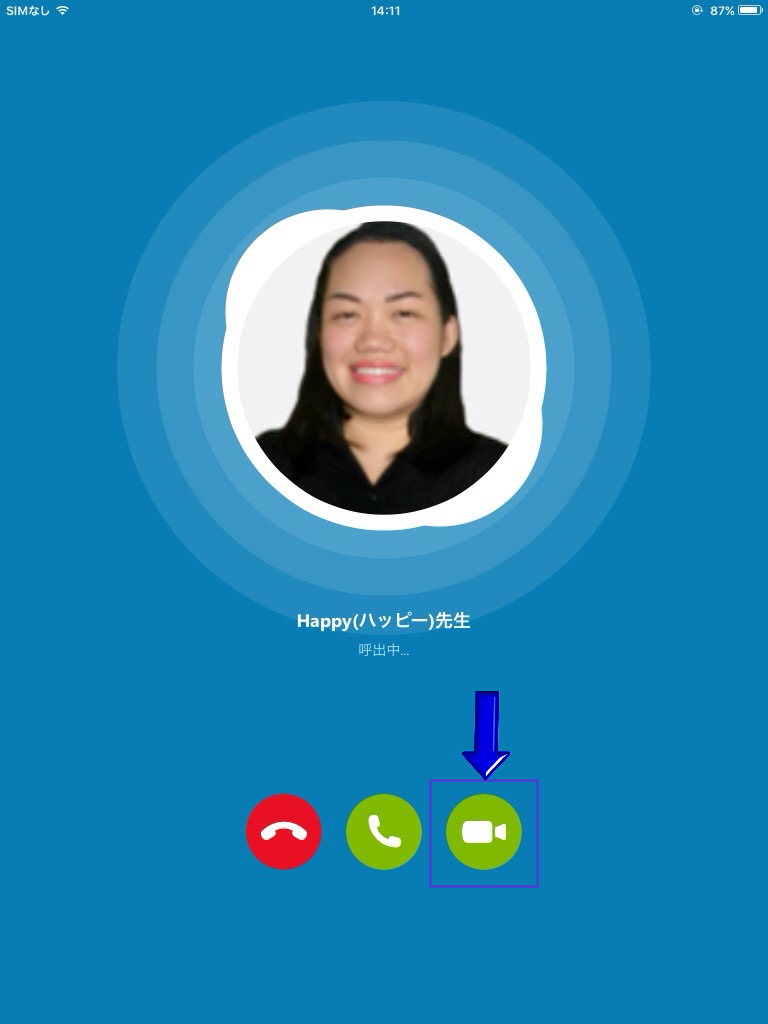This screenshot has height=1024, width=768.
Task: Decline the call from Happy先生
Action: point(284,832)
